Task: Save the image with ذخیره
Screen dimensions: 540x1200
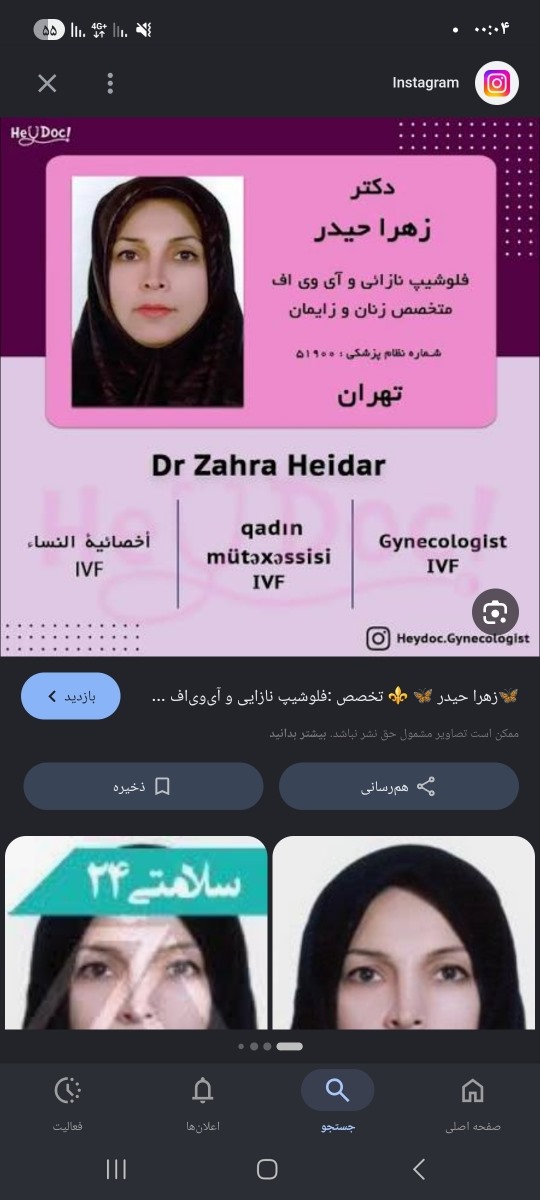Action: point(143,786)
